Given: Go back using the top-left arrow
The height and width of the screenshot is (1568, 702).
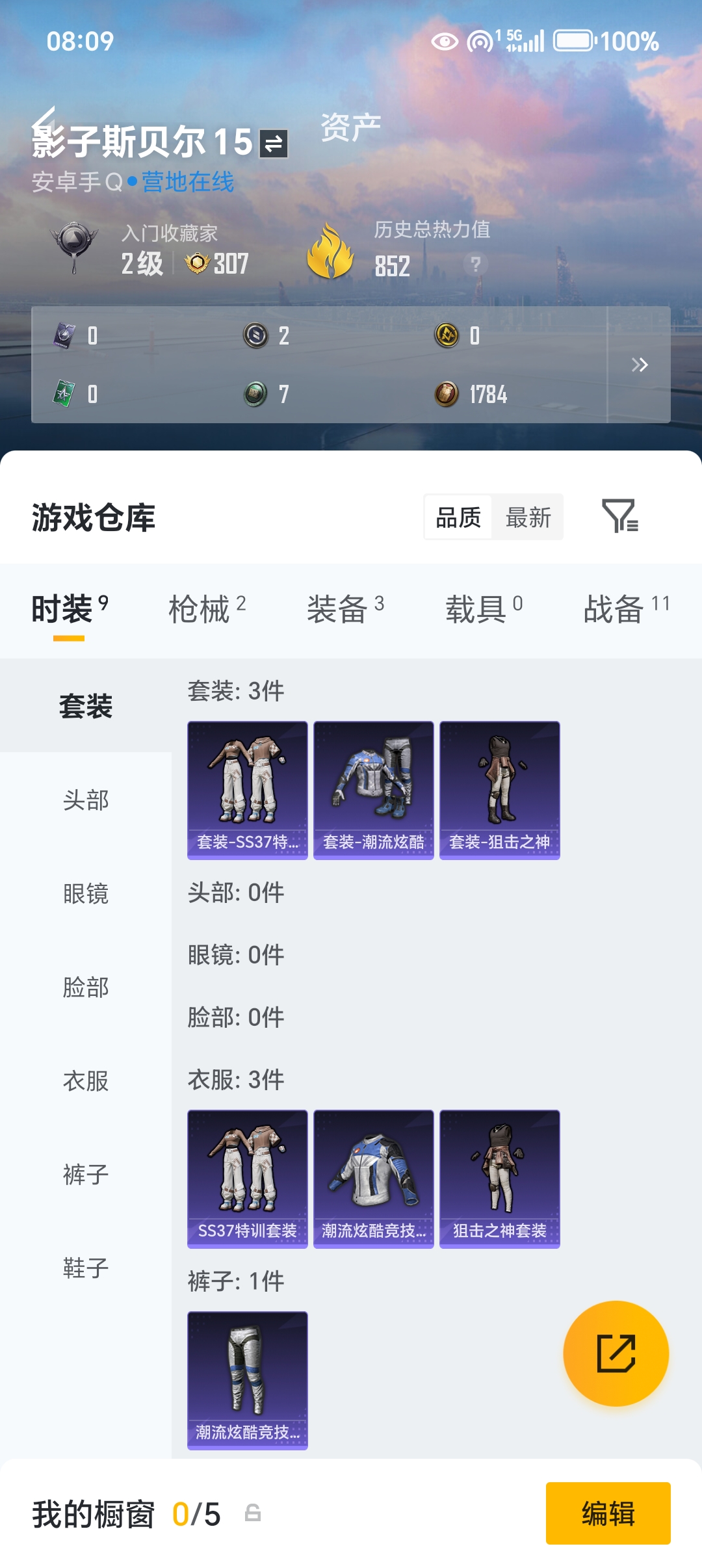Looking at the screenshot, I should click(44, 119).
